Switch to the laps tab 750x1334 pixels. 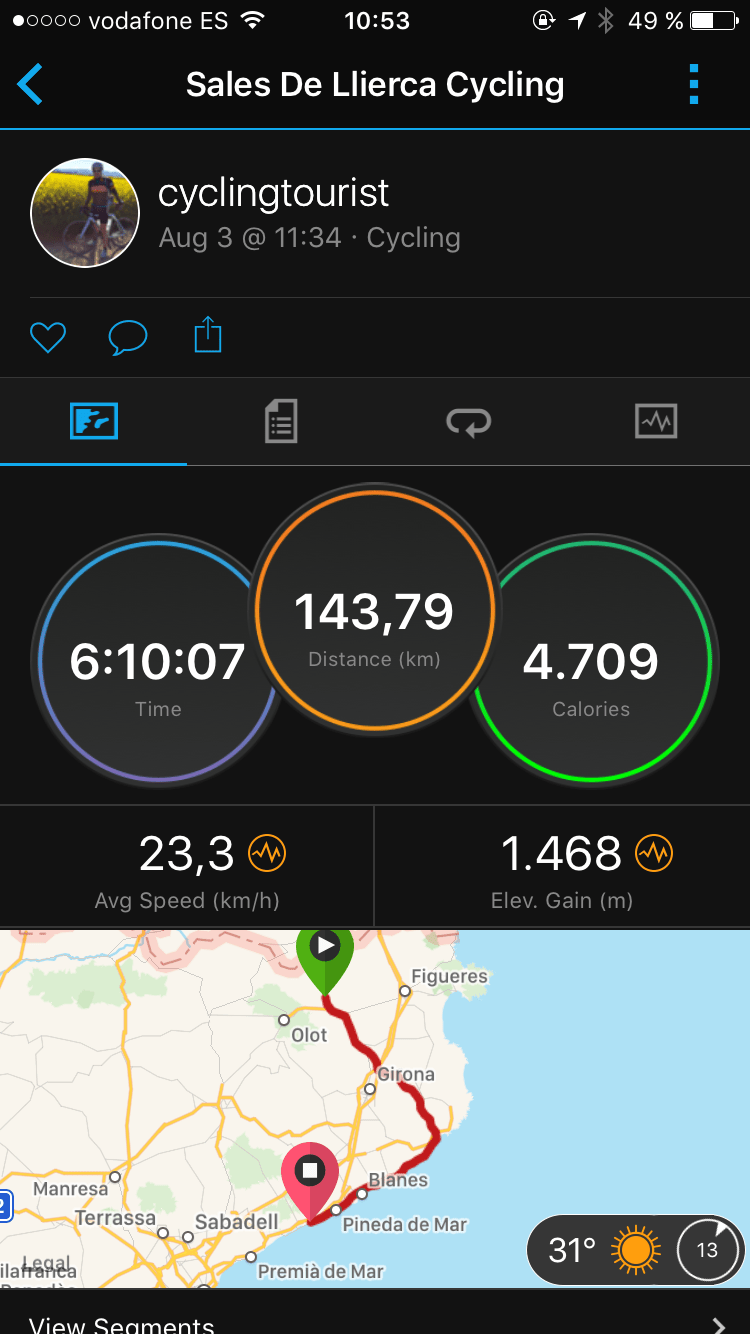pos(468,421)
